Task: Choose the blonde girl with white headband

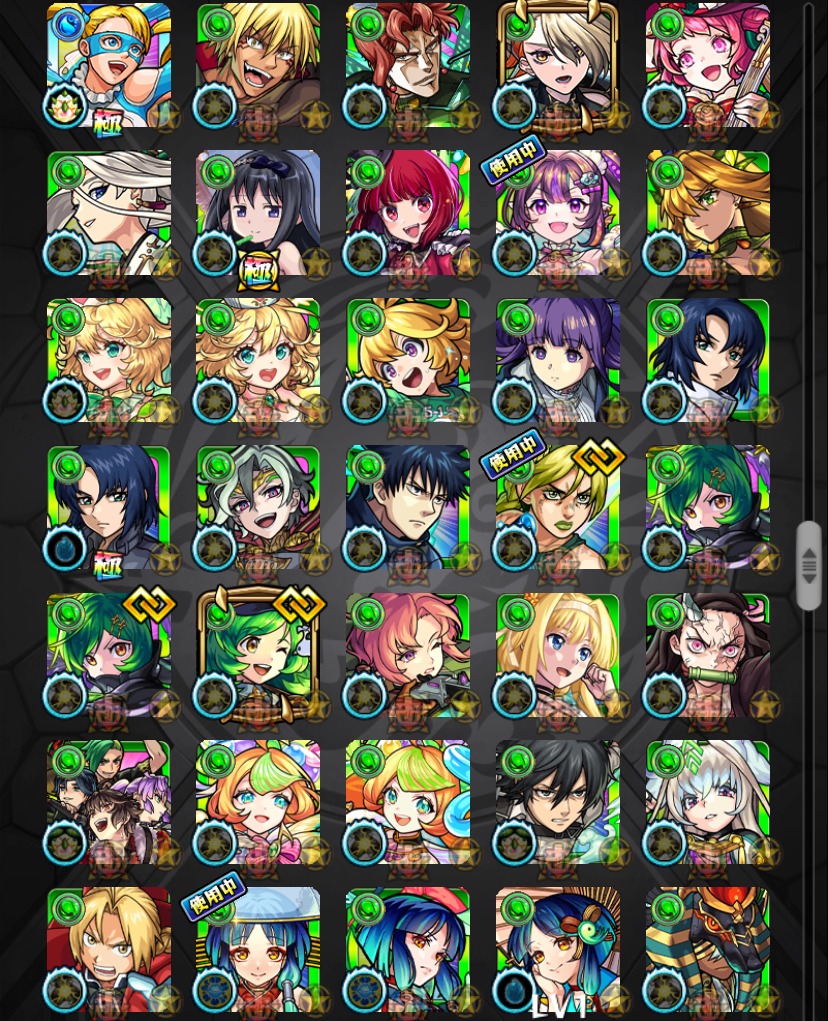Action: pyautogui.click(x=558, y=656)
